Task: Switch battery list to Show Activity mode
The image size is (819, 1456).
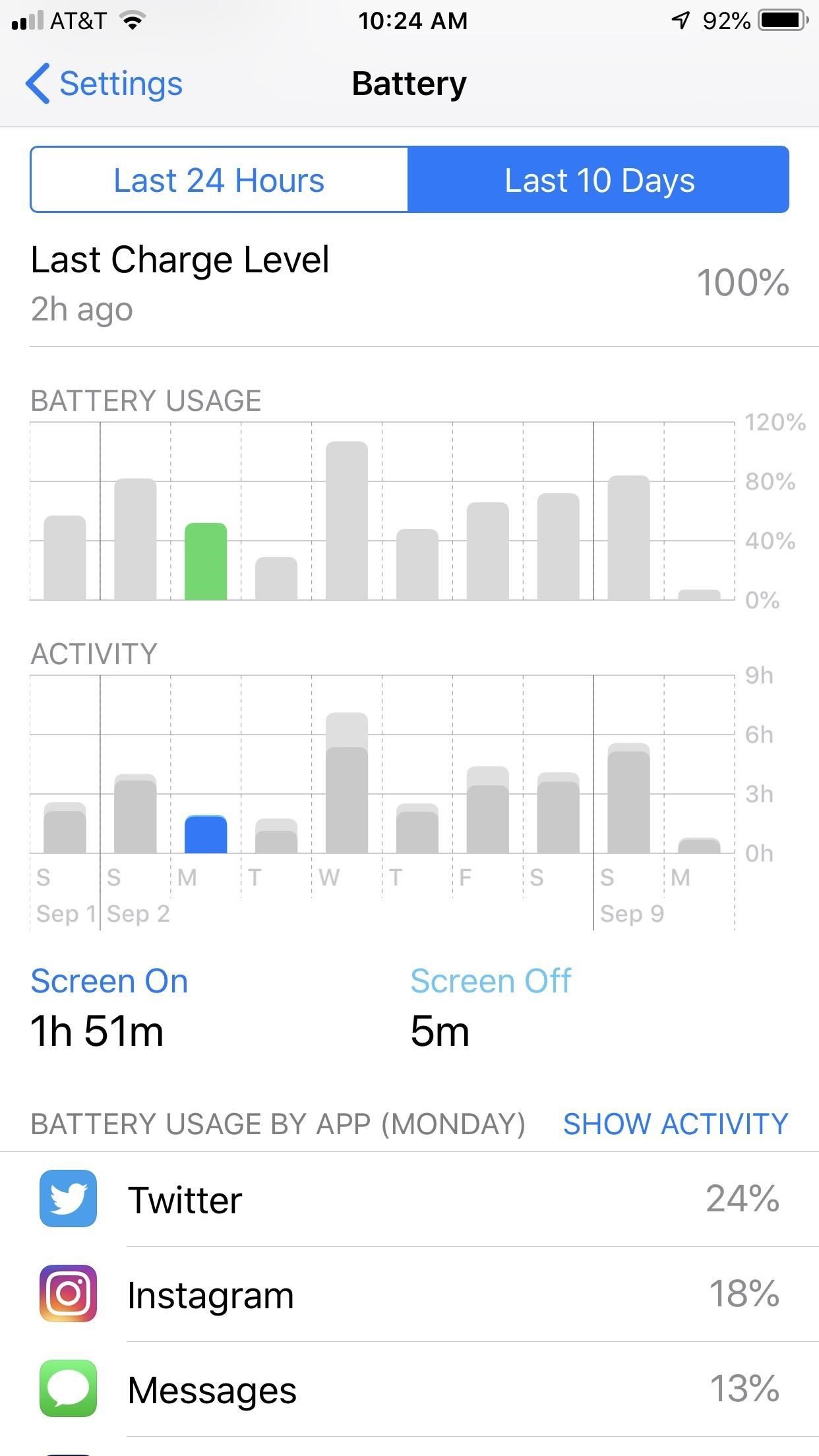Action: [675, 1123]
